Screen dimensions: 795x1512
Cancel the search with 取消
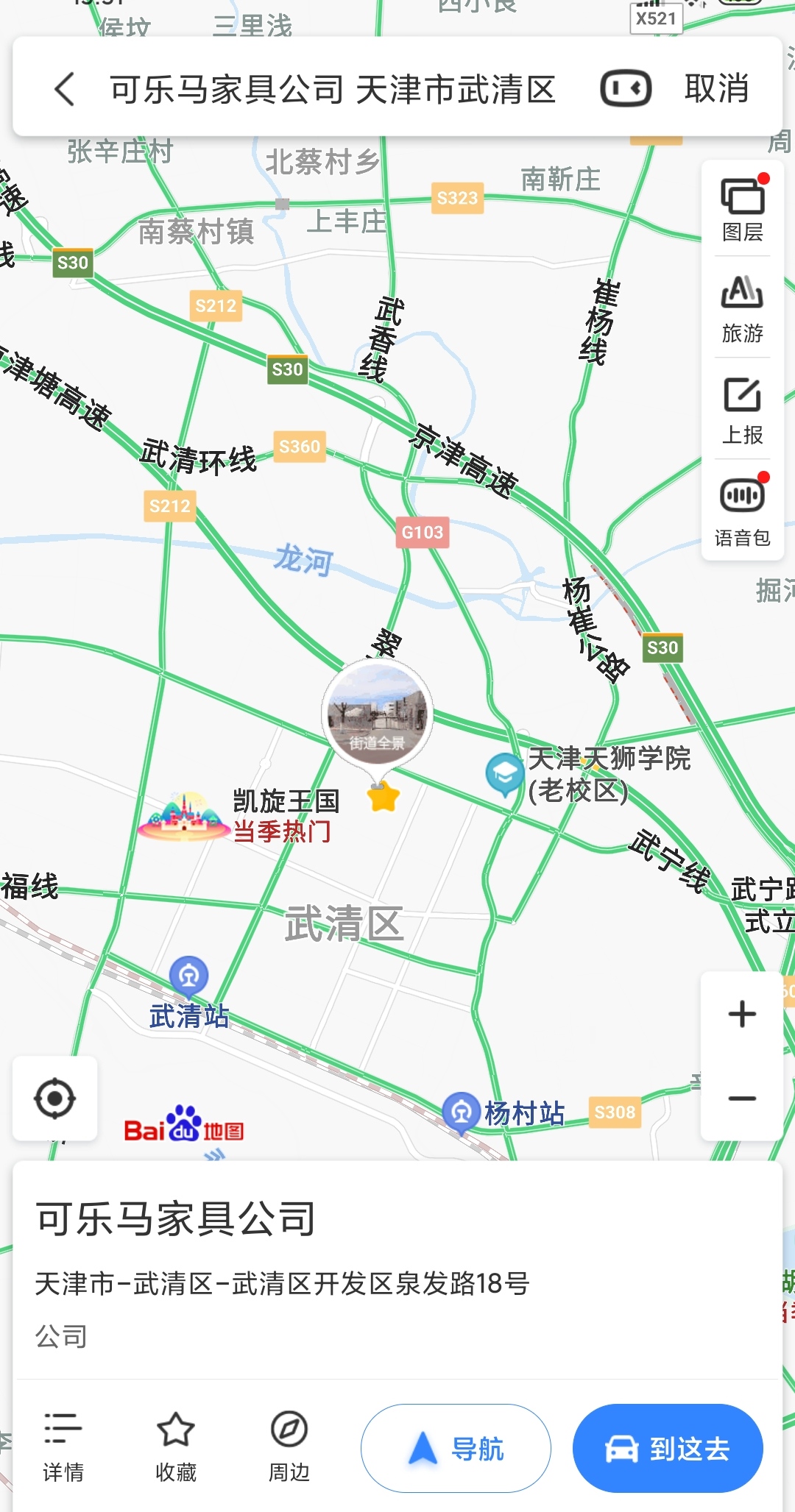[x=716, y=89]
